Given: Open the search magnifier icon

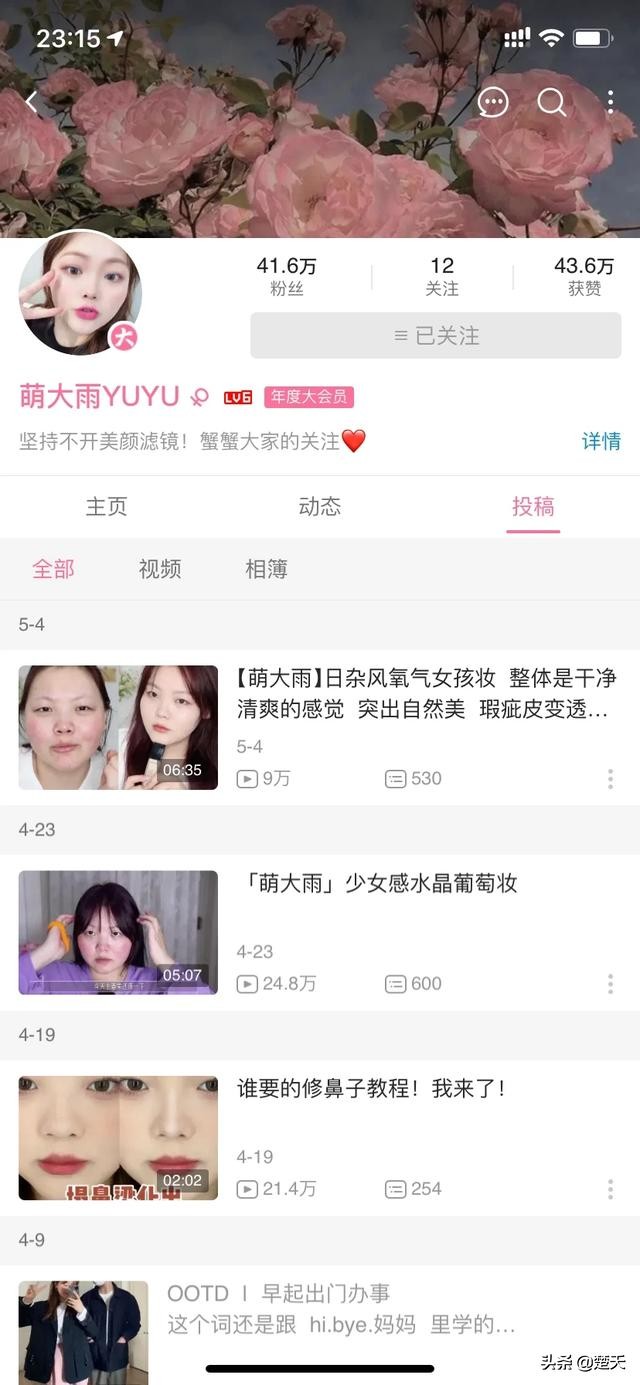Looking at the screenshot, I should coord(552,101).
